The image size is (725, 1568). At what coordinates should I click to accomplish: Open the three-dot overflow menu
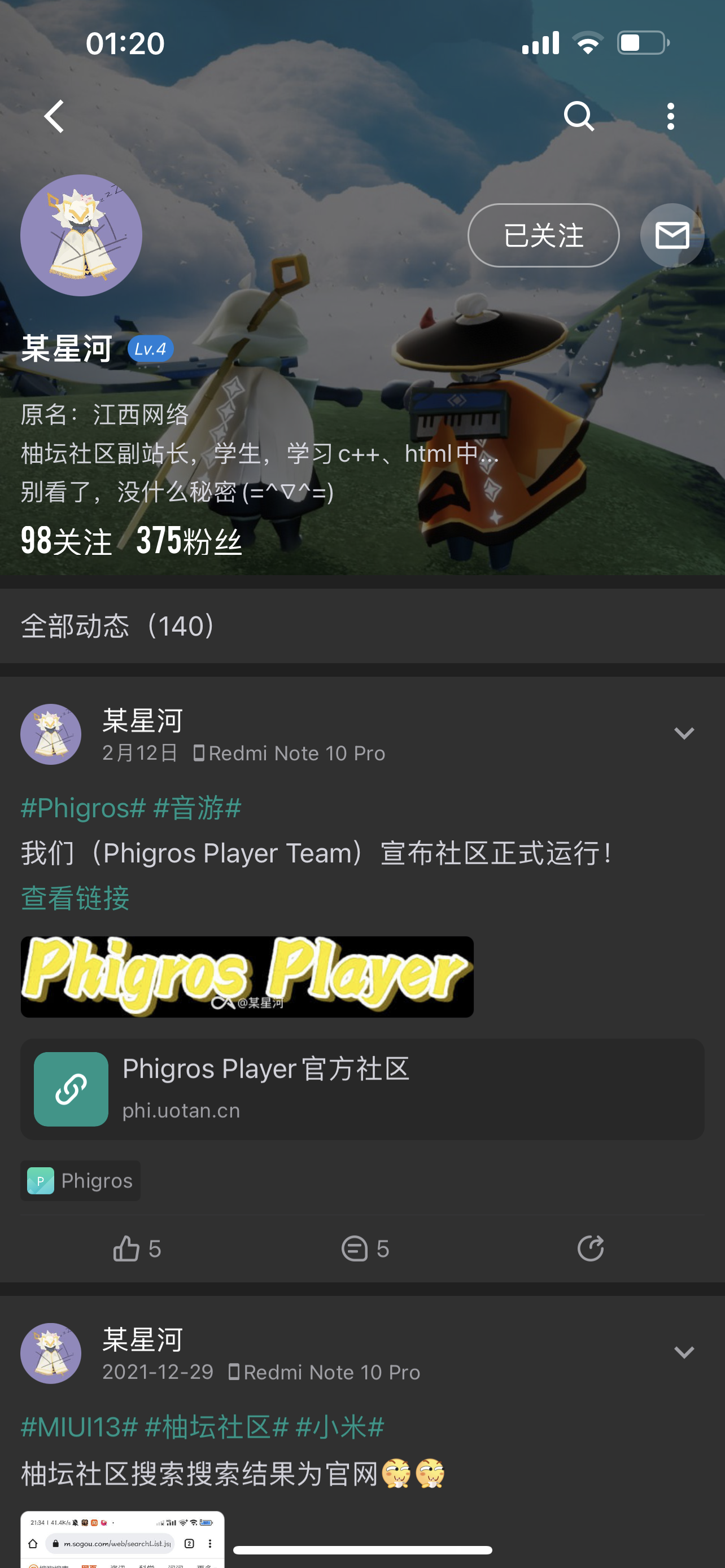click(670, 116)
